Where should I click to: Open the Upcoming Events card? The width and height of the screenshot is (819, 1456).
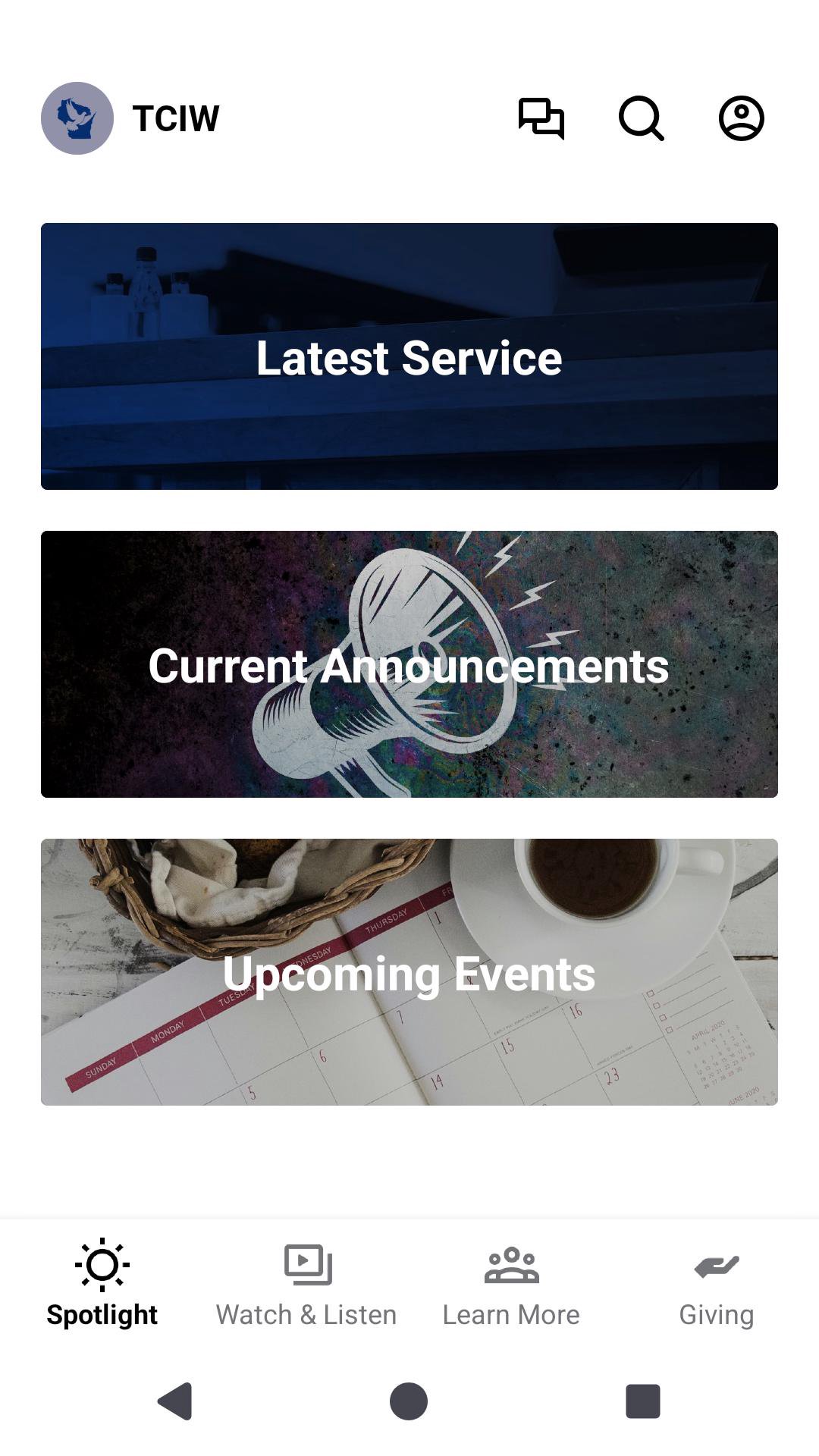(x=409, y=972)
